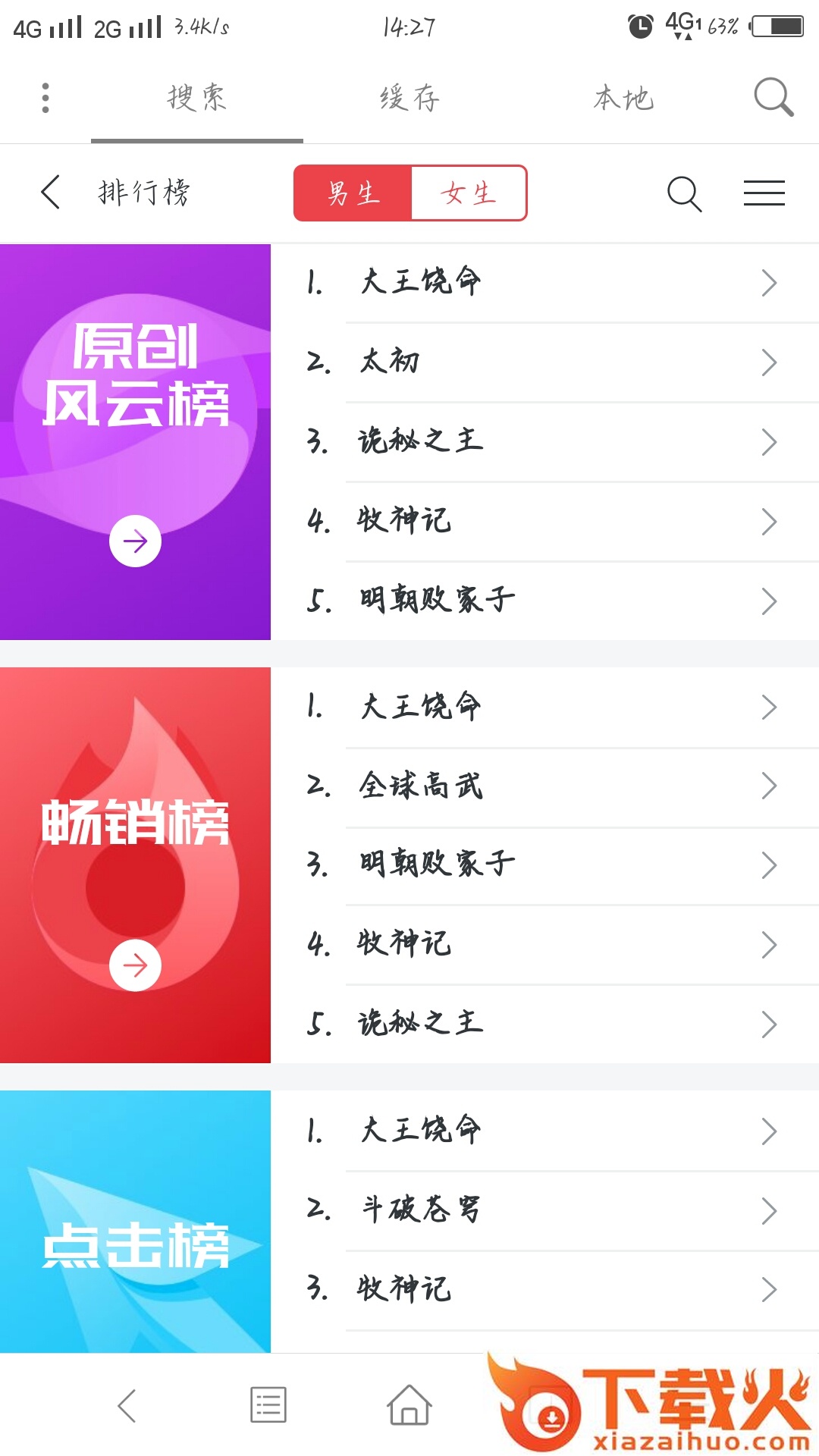
Task: Open the list icon in the bottom bar
Action: (x=268, y=1405)
